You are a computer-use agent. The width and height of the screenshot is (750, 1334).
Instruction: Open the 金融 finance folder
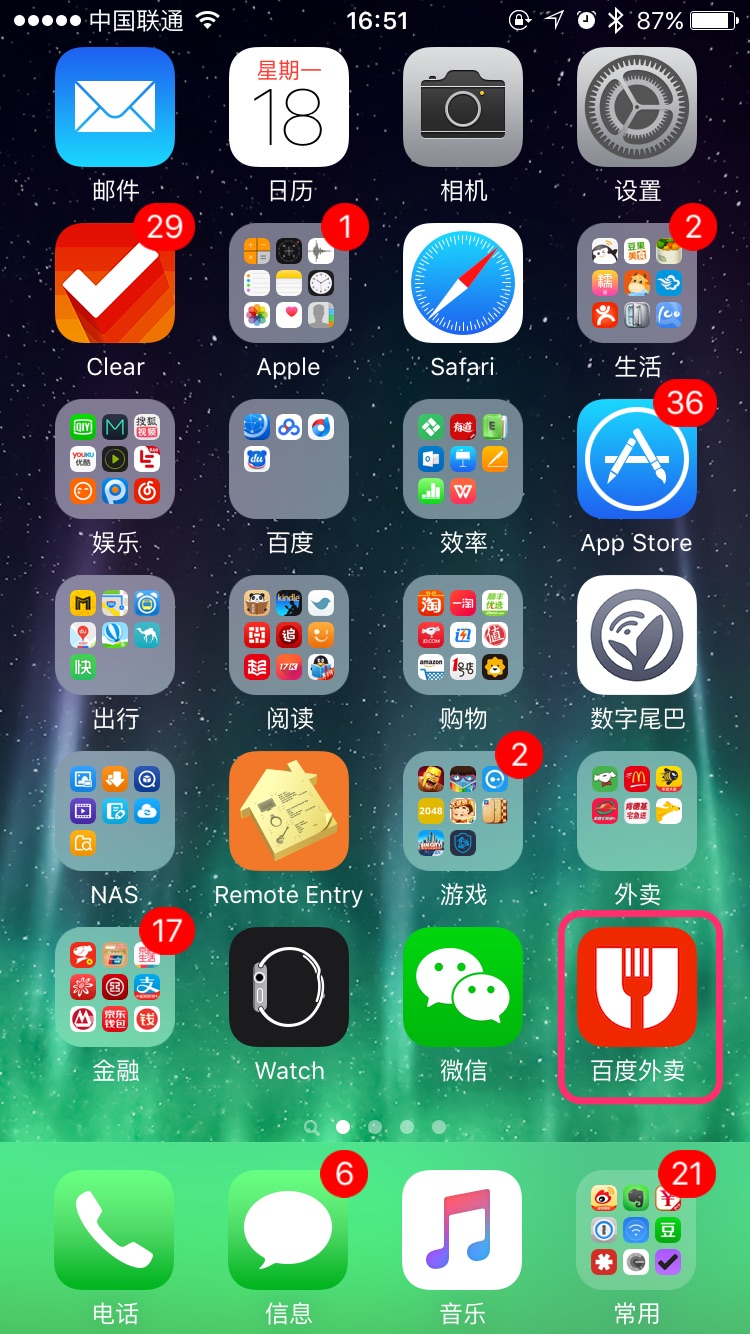tap(115, 987)
